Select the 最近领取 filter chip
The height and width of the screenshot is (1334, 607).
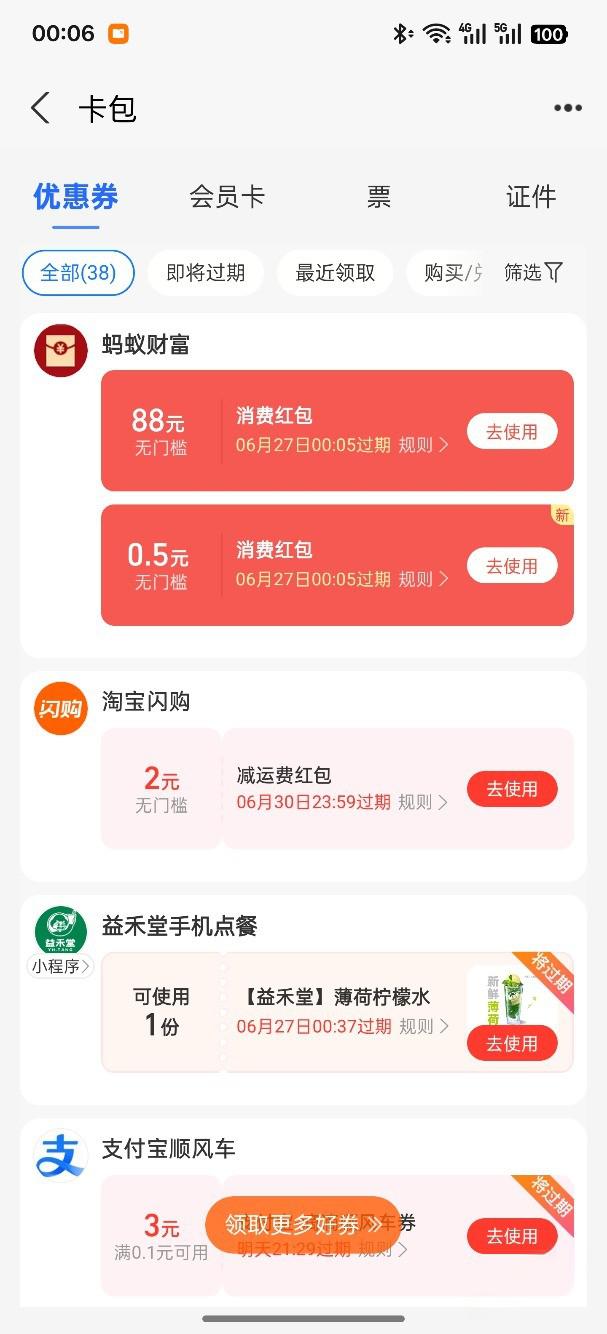(336, 273)
